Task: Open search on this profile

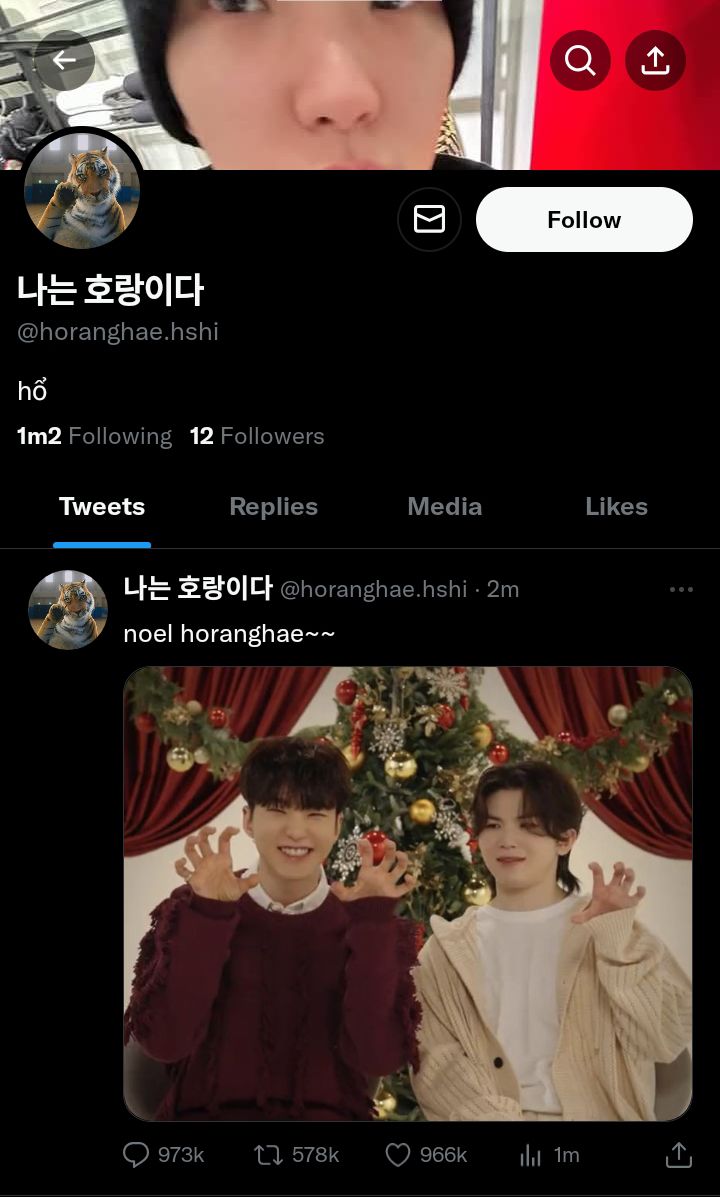Action: [580, 61]
